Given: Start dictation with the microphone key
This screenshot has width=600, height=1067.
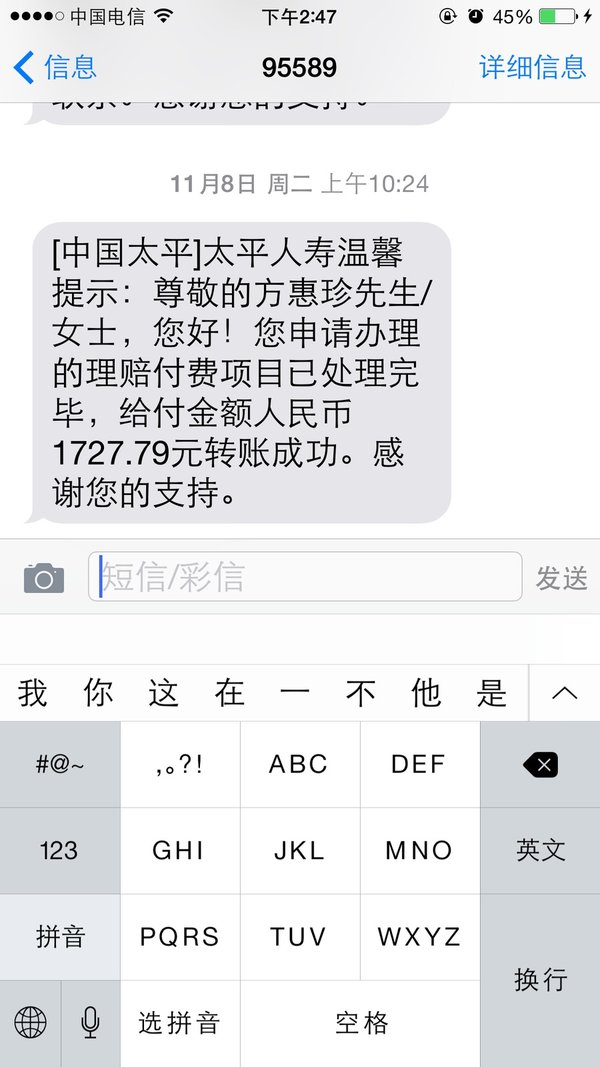Looking at the screenshot, I should point(90,1023).
